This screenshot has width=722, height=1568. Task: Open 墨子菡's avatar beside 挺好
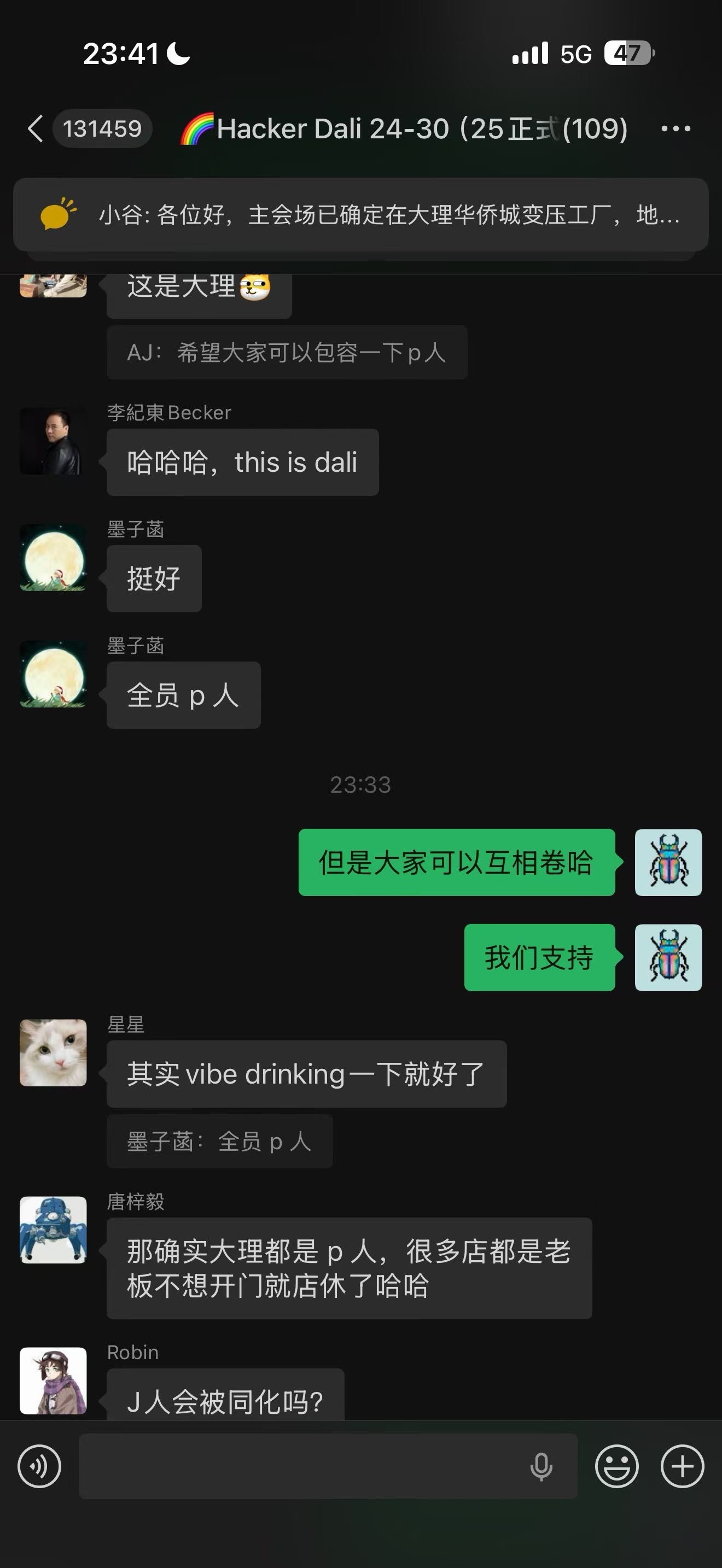pyautogui.click(x=53, y=558)
